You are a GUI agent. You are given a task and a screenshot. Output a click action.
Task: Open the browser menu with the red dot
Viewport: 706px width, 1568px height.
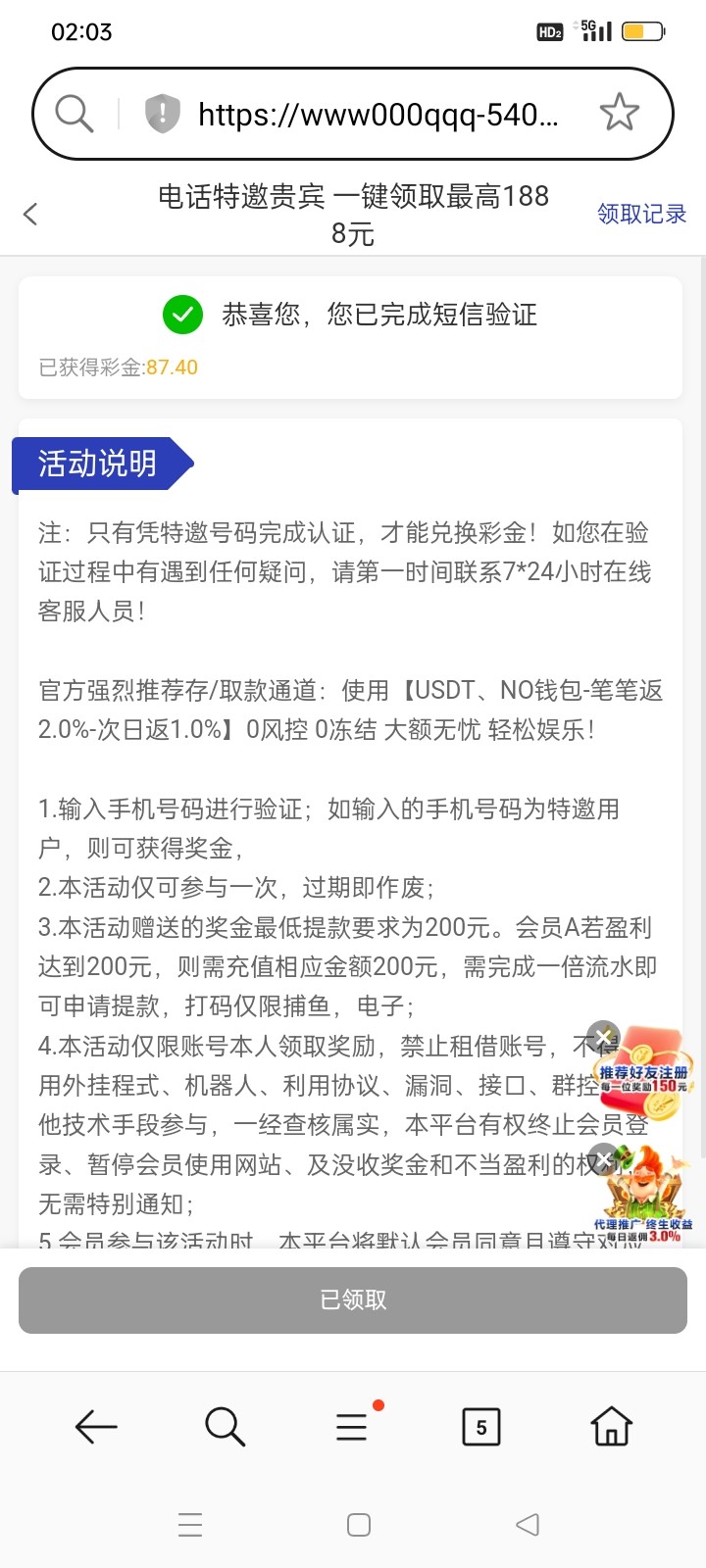click(x=352, y=1427)
